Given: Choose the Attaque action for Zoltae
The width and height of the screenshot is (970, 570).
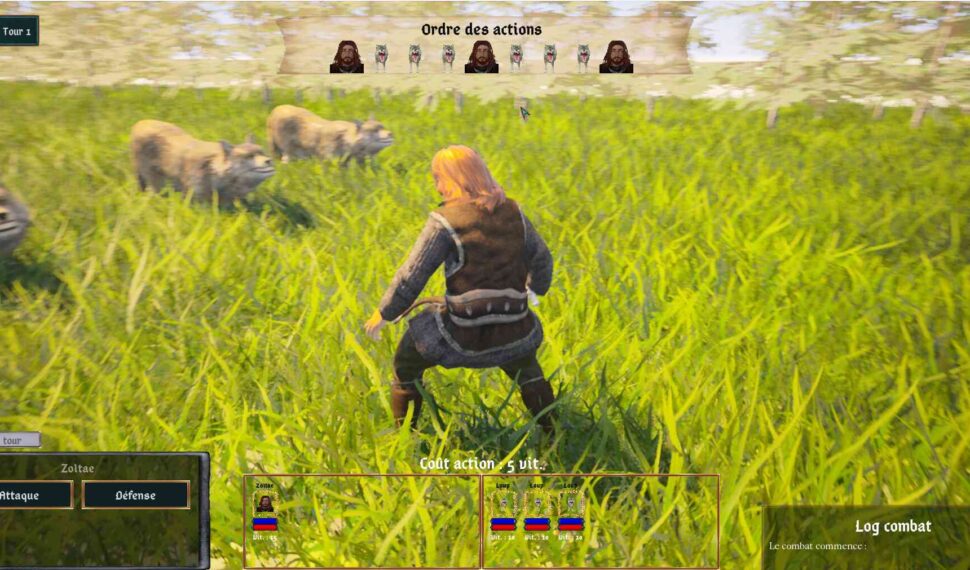Looking at the screenshot, I should [x=32, y=495].
